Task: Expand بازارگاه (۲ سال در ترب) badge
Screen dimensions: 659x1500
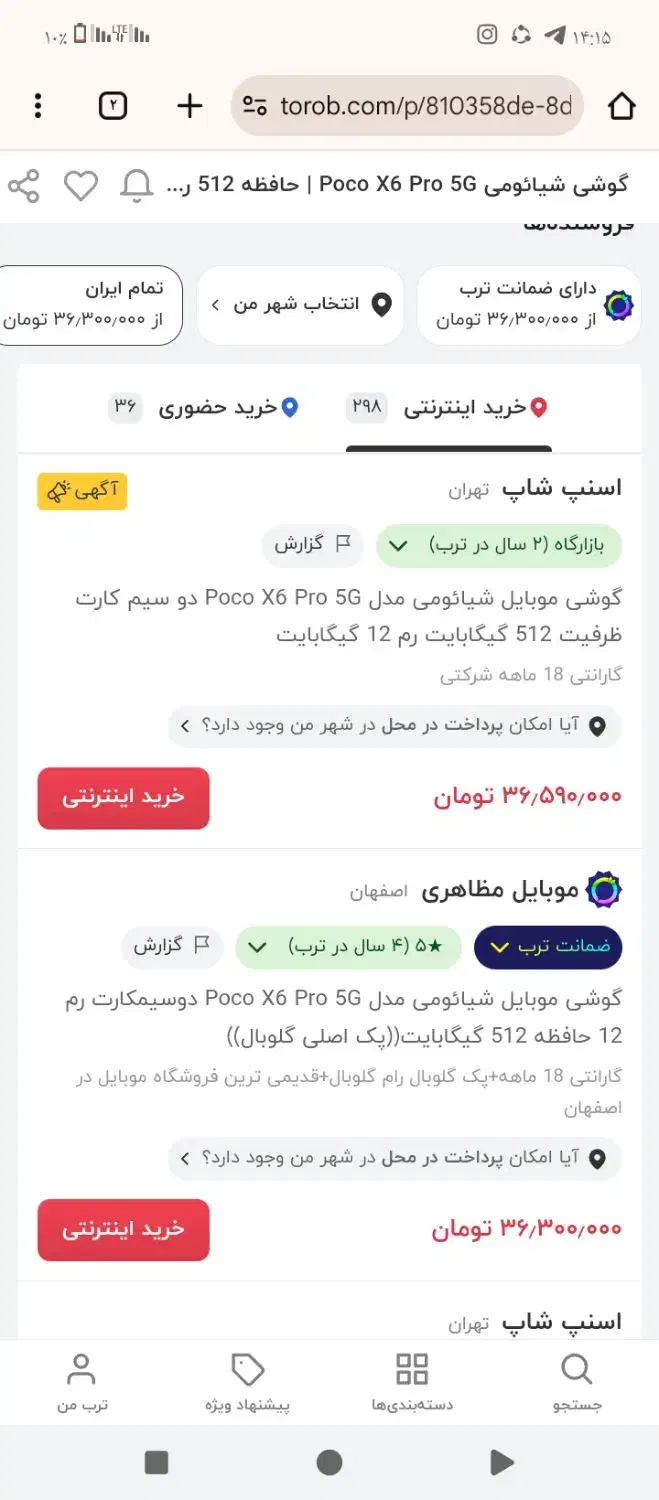Action: click(x=498, y=545)
